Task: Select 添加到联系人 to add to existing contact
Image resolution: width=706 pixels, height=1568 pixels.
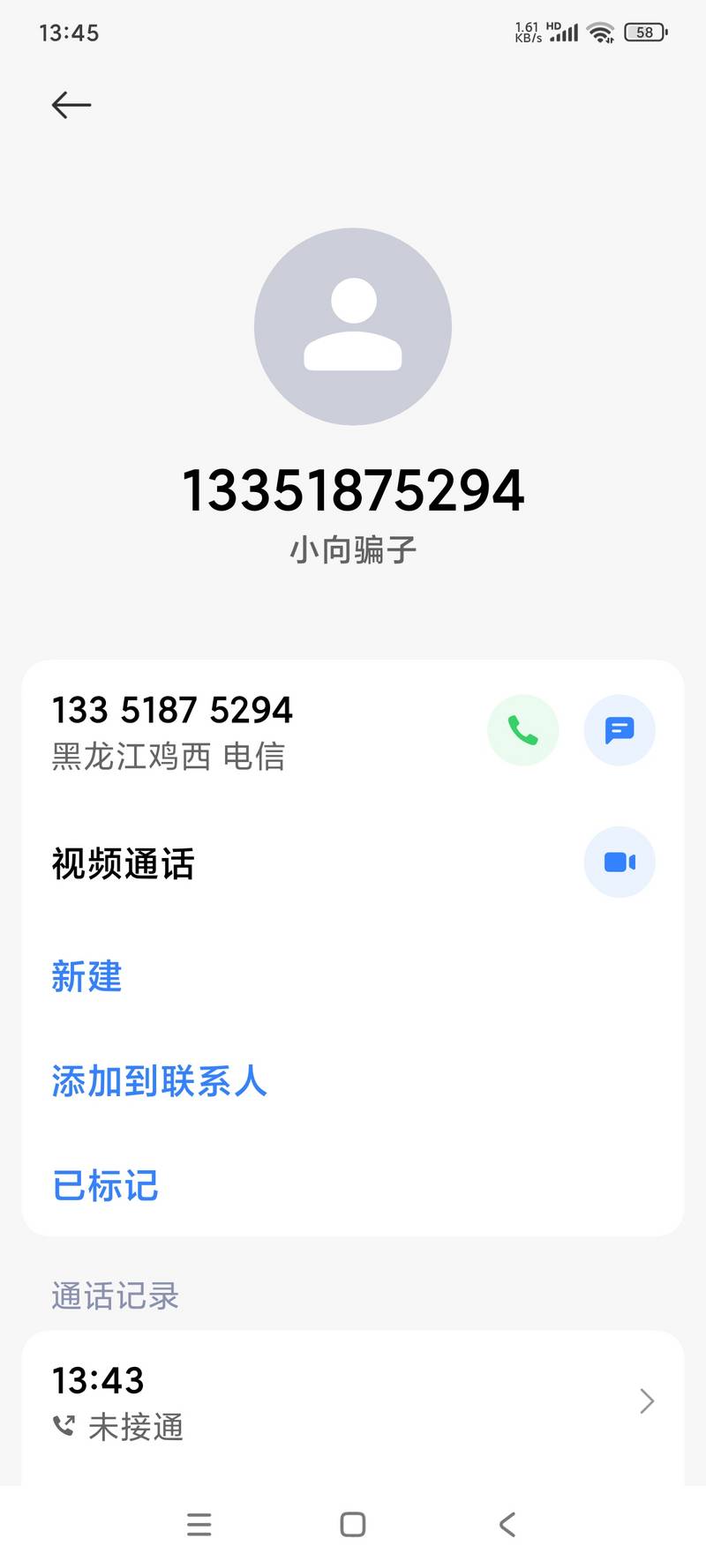Action: point(159,1081)
